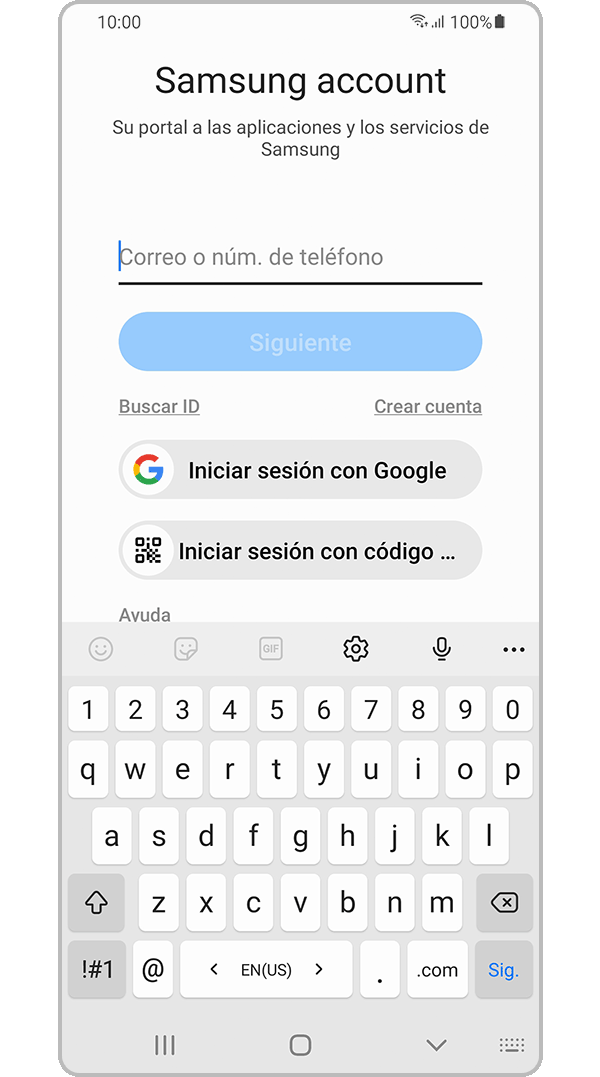Tap the Siguiente button
This screenshot has width=600, height=1077.
tap(300, 342)
